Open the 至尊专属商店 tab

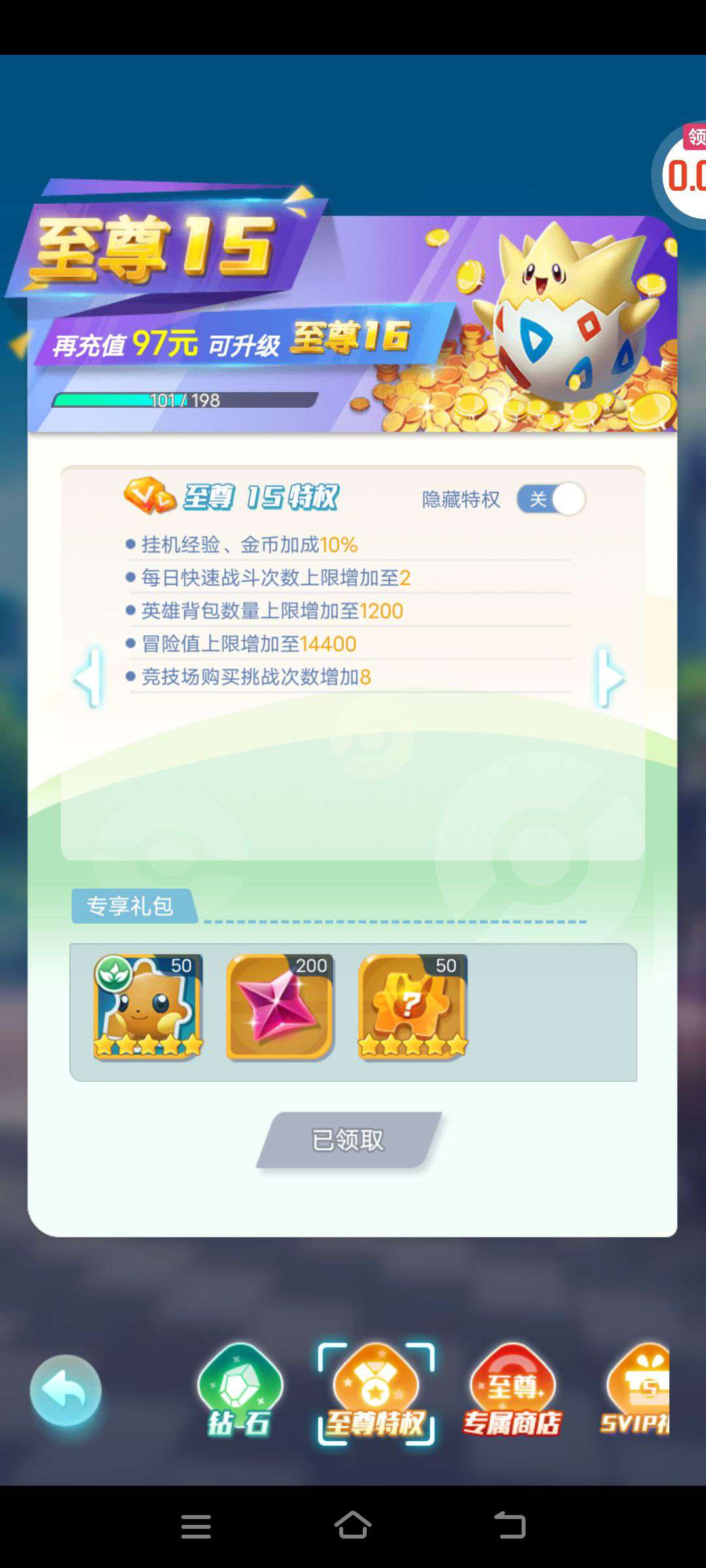pyautogui.click(x=513, y=1392)
